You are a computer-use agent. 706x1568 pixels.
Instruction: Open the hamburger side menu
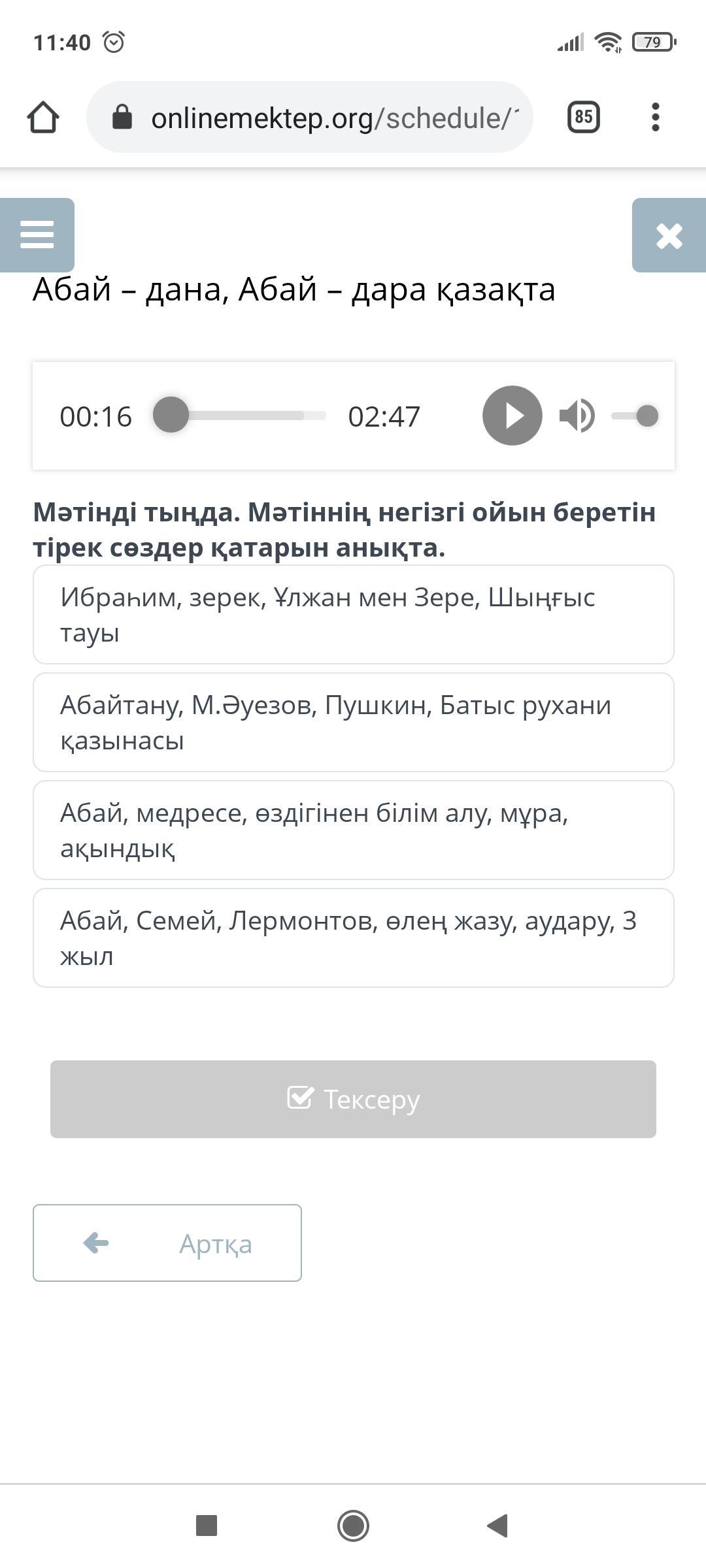coord(37,235)
